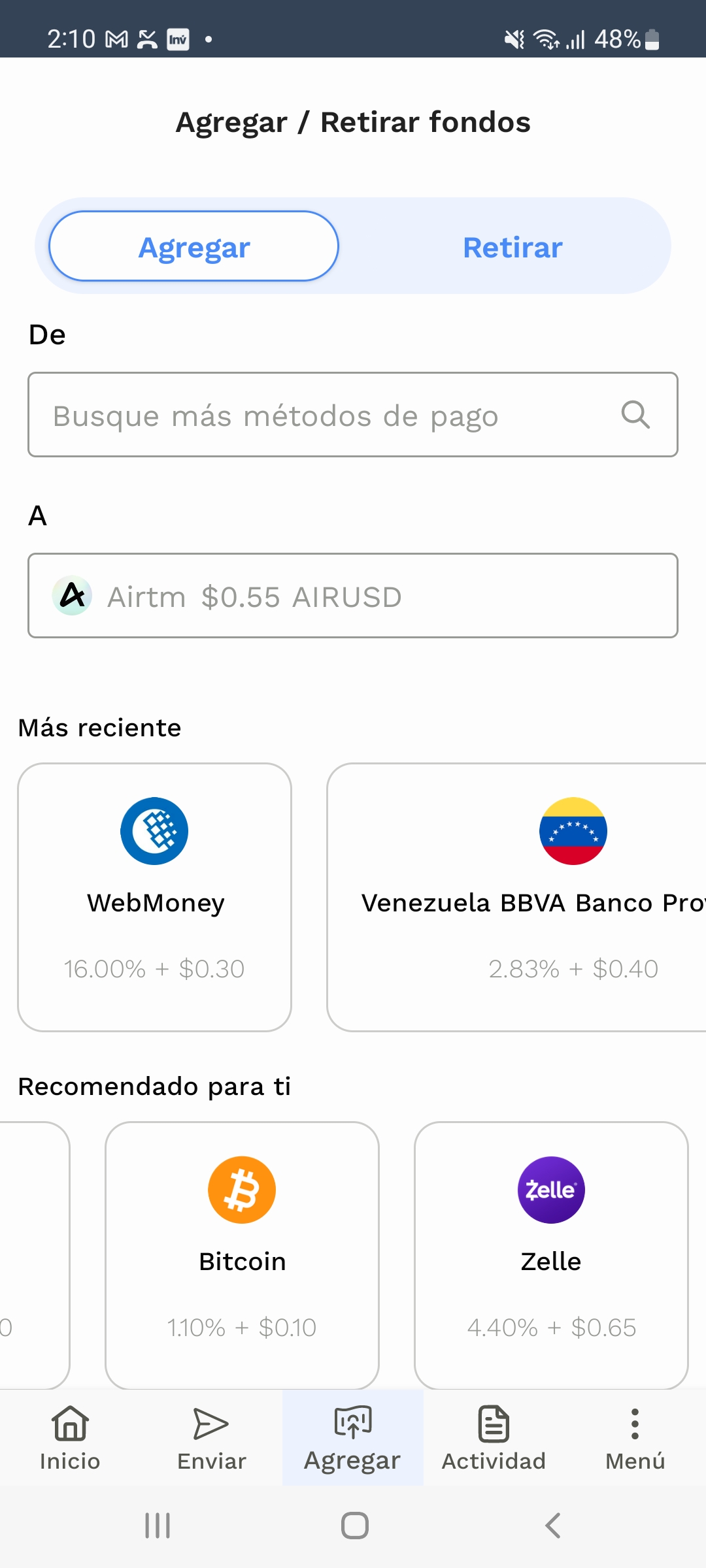Switch to the Actividad tab
The width and height of the screenshot is (706, 1568).
(x=494, y=1438)
